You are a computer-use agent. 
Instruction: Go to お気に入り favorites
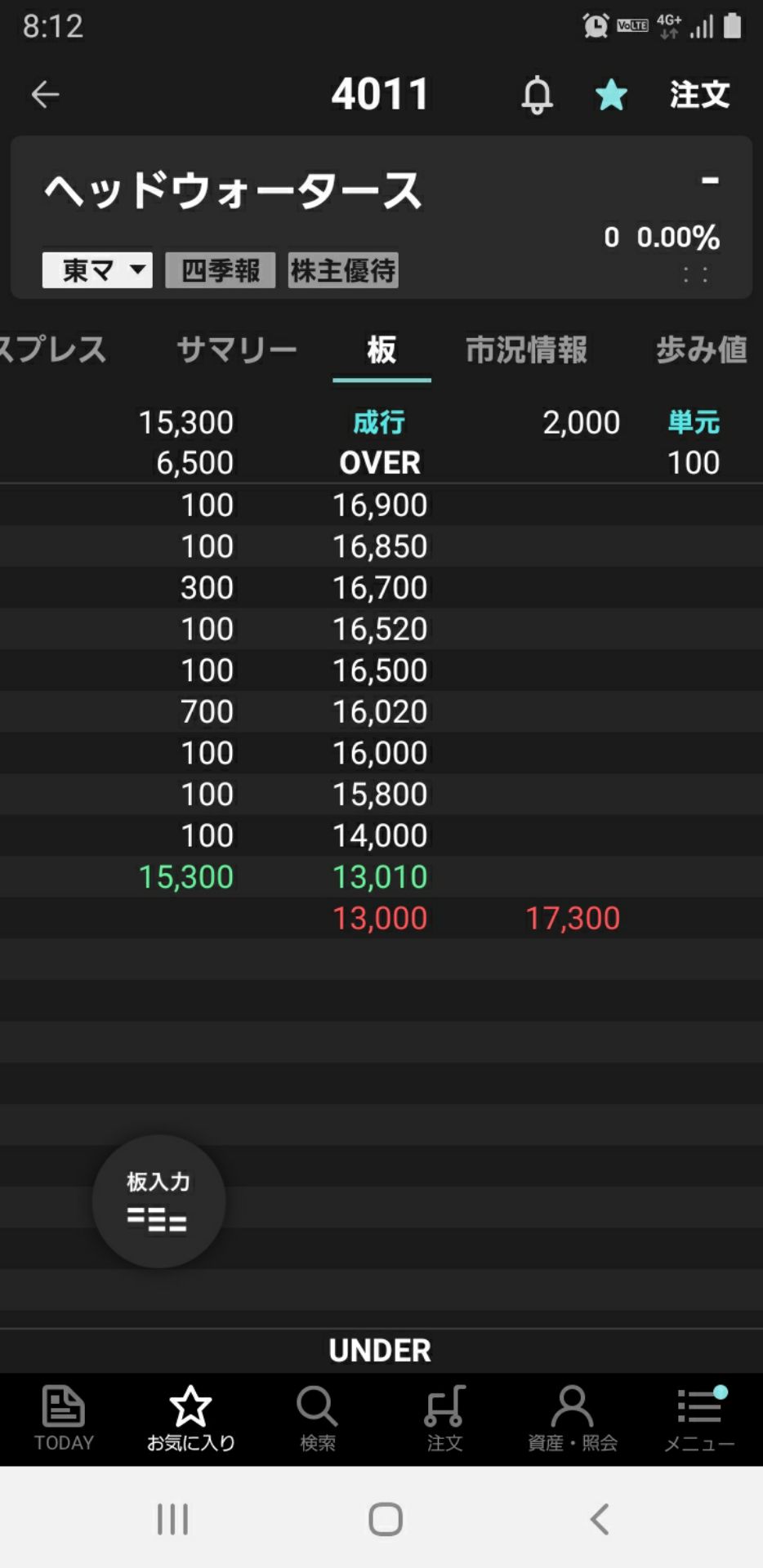tap(190, 1418)
